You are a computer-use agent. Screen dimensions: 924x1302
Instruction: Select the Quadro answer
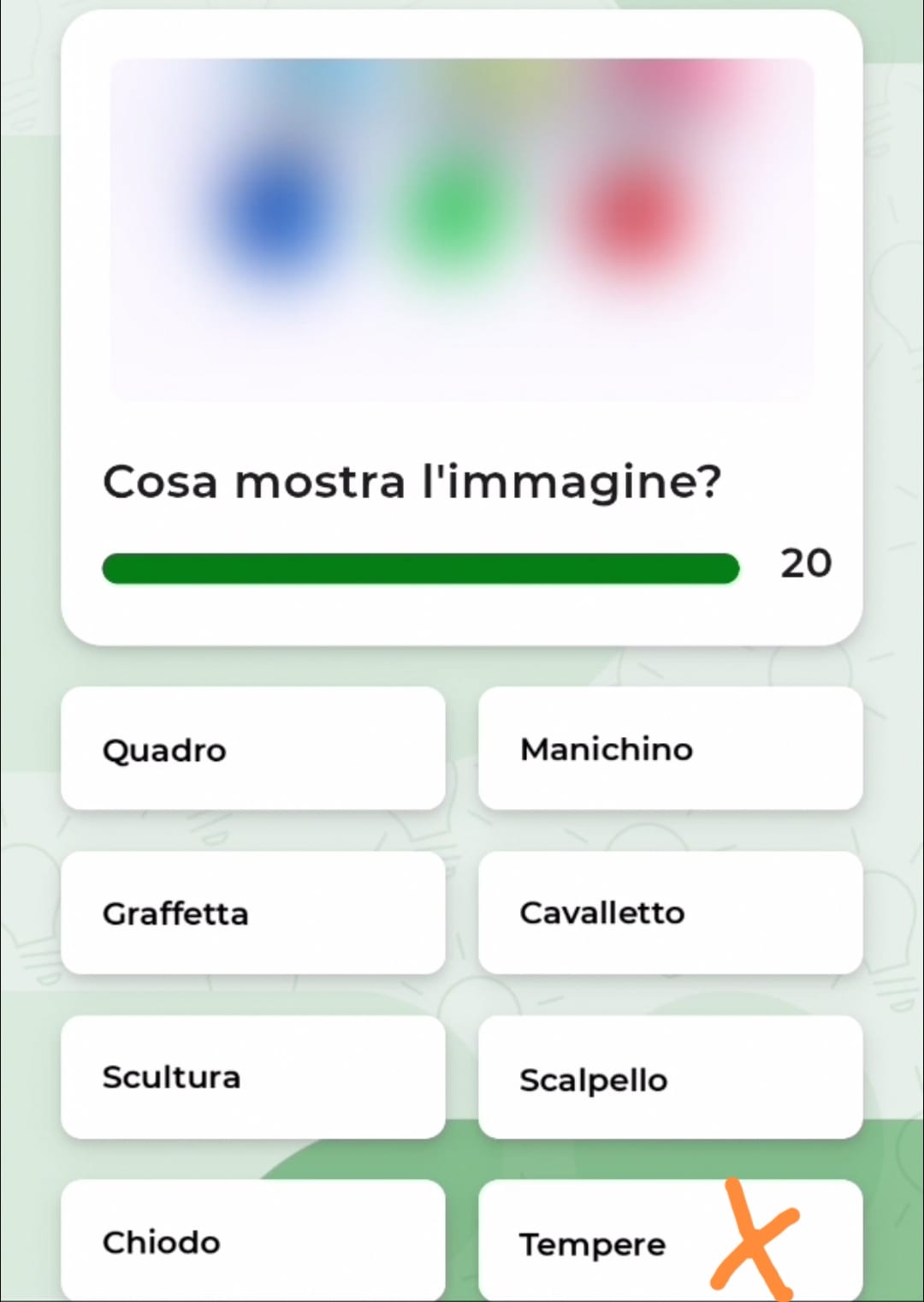click(x=252, y=749)
